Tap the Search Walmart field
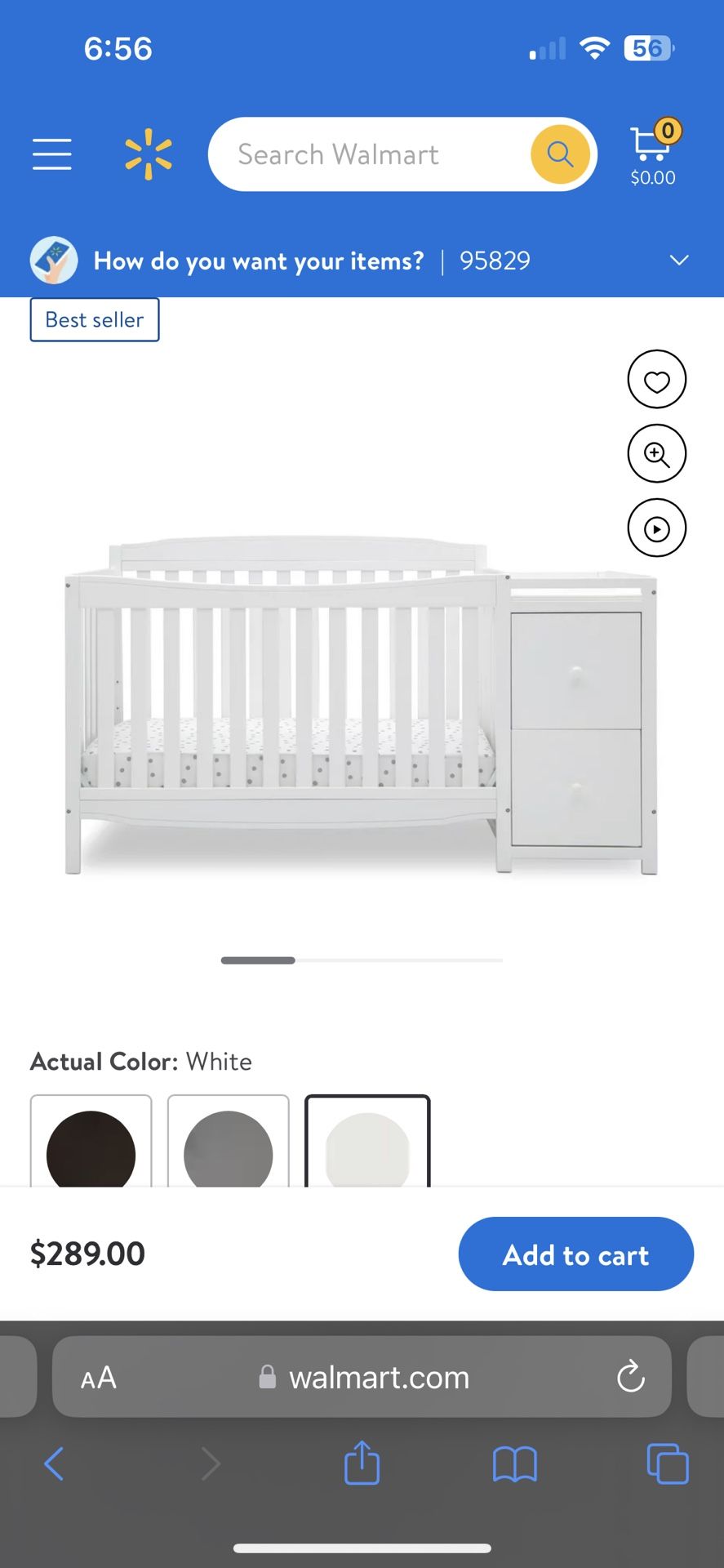 coord(367,154)
